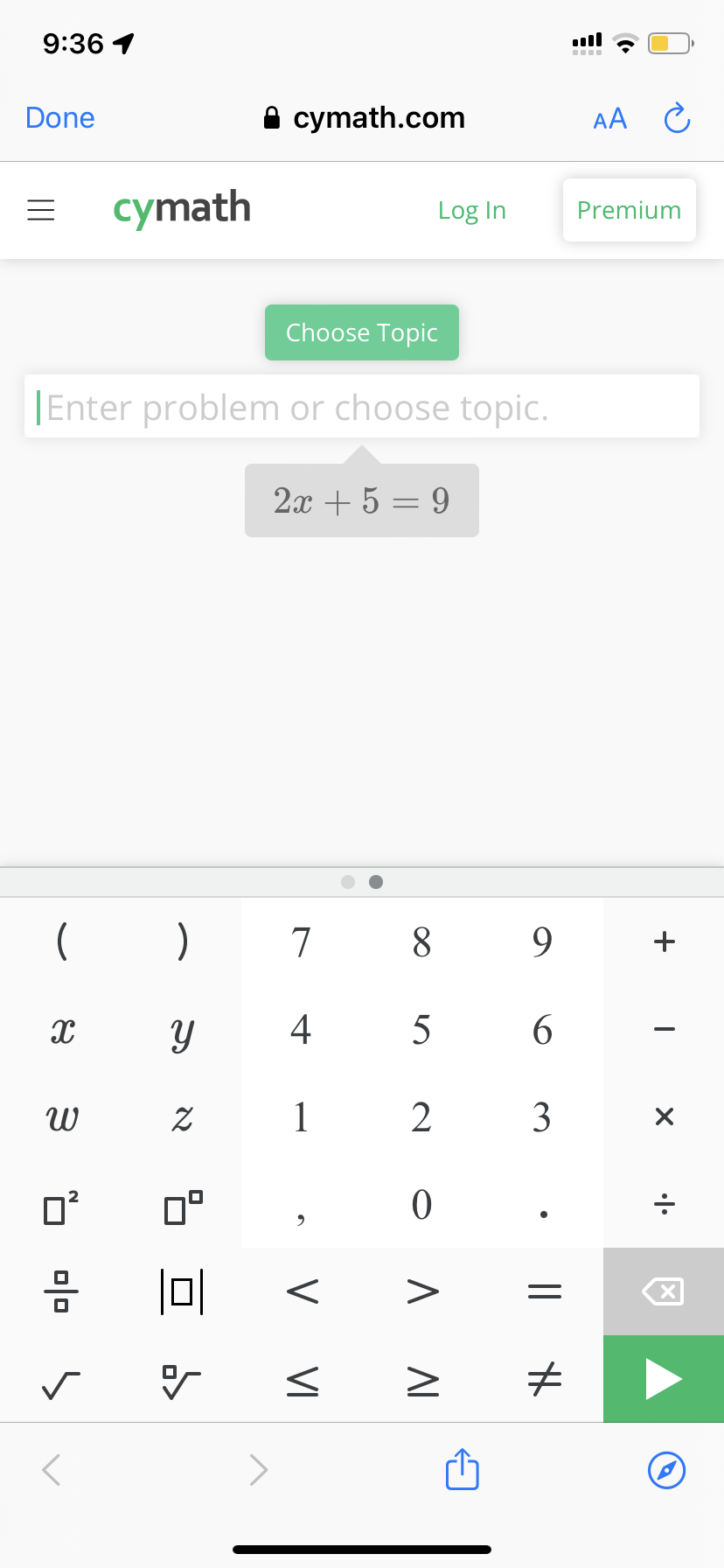Screen dimensions: 724x1568
Task: Insert a fraction template
Action: point(61,1291)
